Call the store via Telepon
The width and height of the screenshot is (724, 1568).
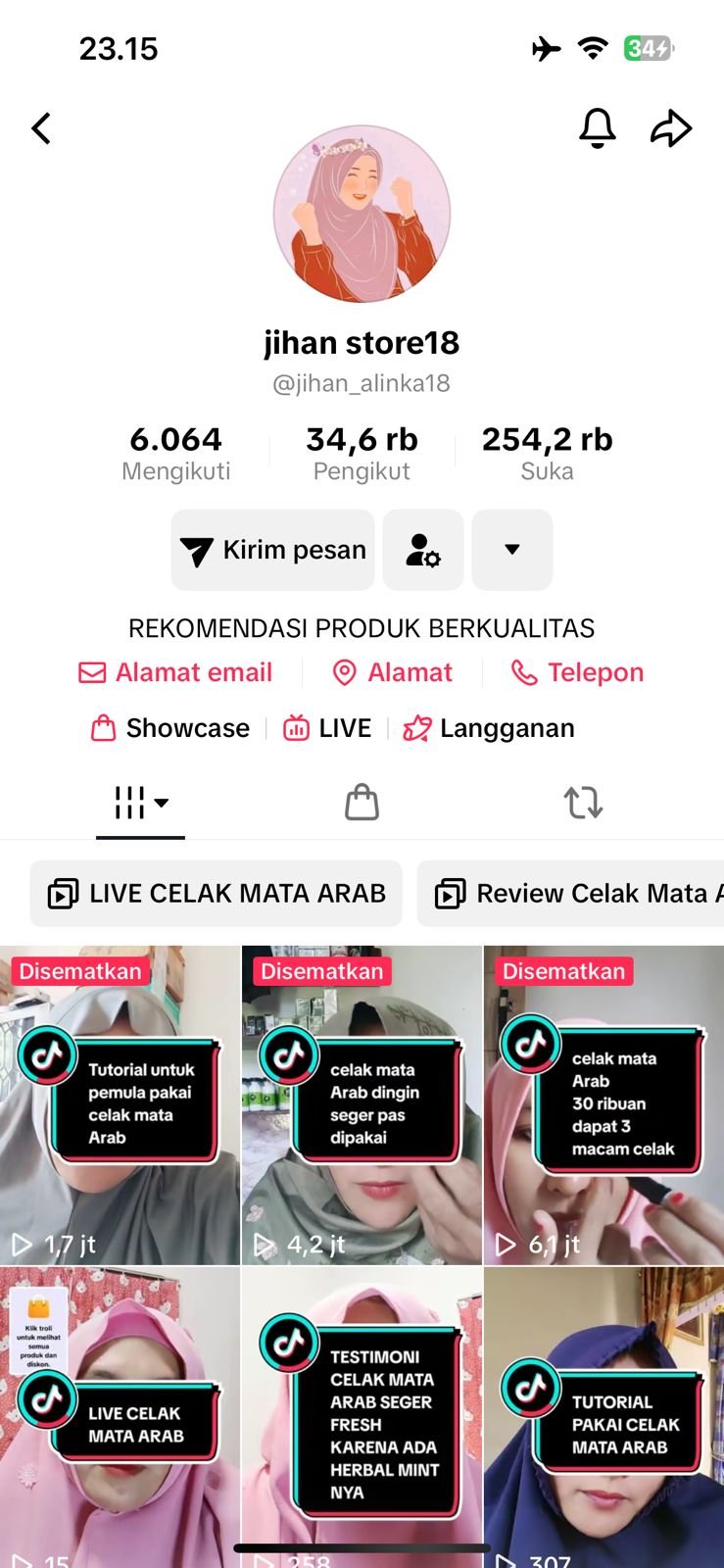(577, 672)
